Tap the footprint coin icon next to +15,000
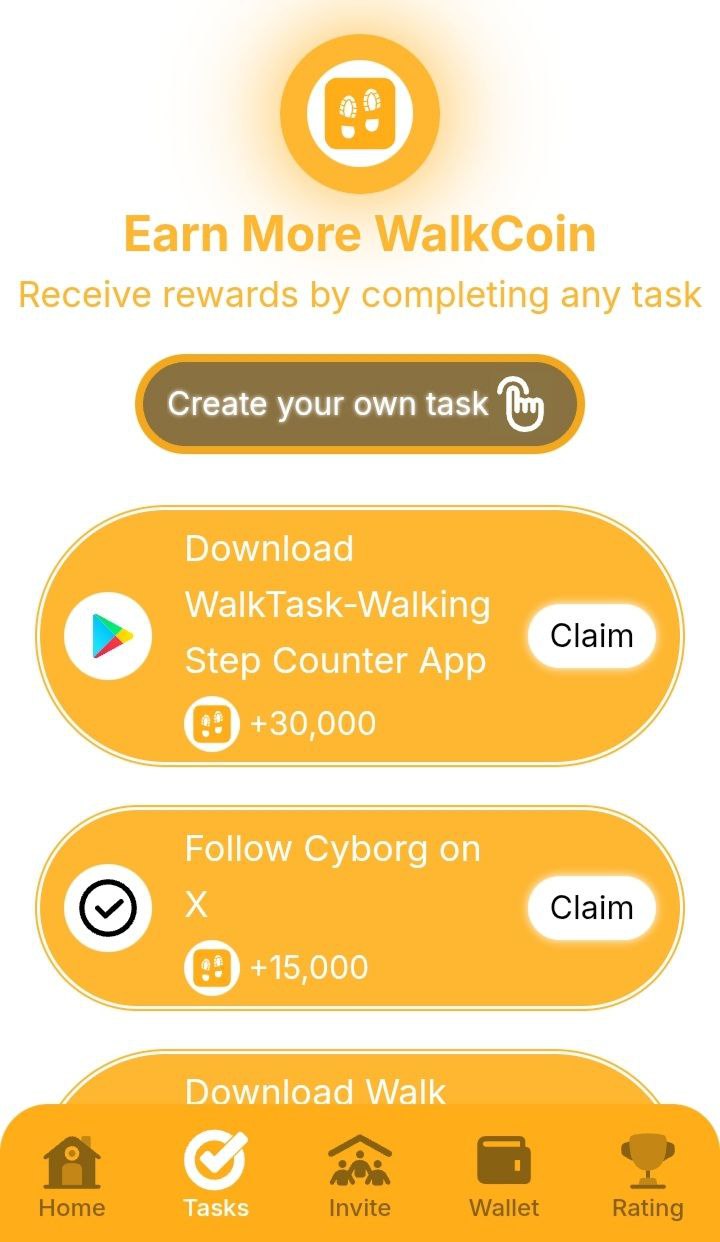720x1242 pixels. (x=210, y=967)
